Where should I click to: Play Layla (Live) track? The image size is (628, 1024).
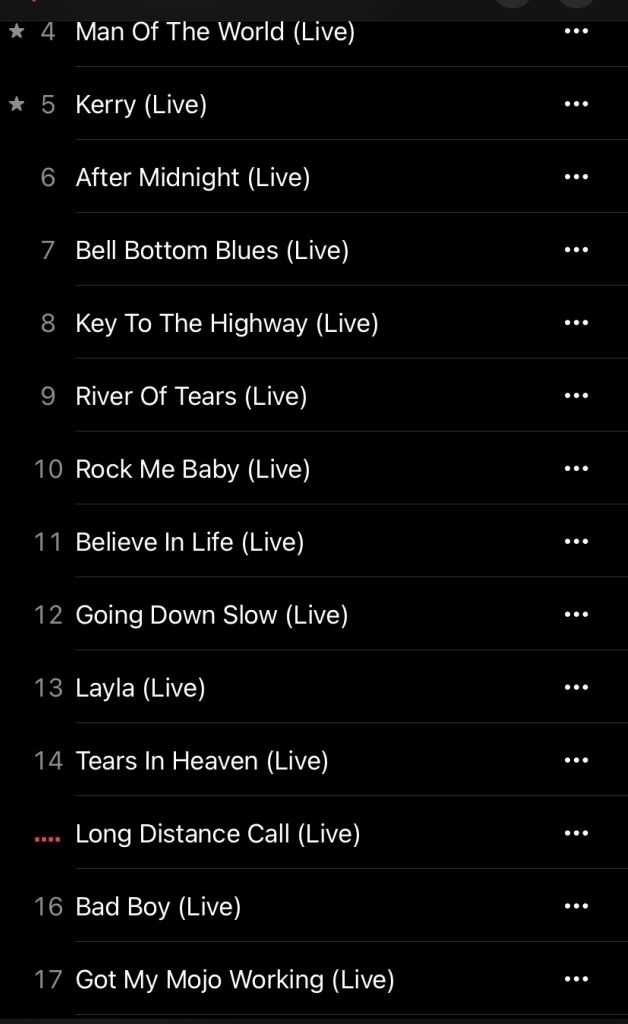coord(140,688)
